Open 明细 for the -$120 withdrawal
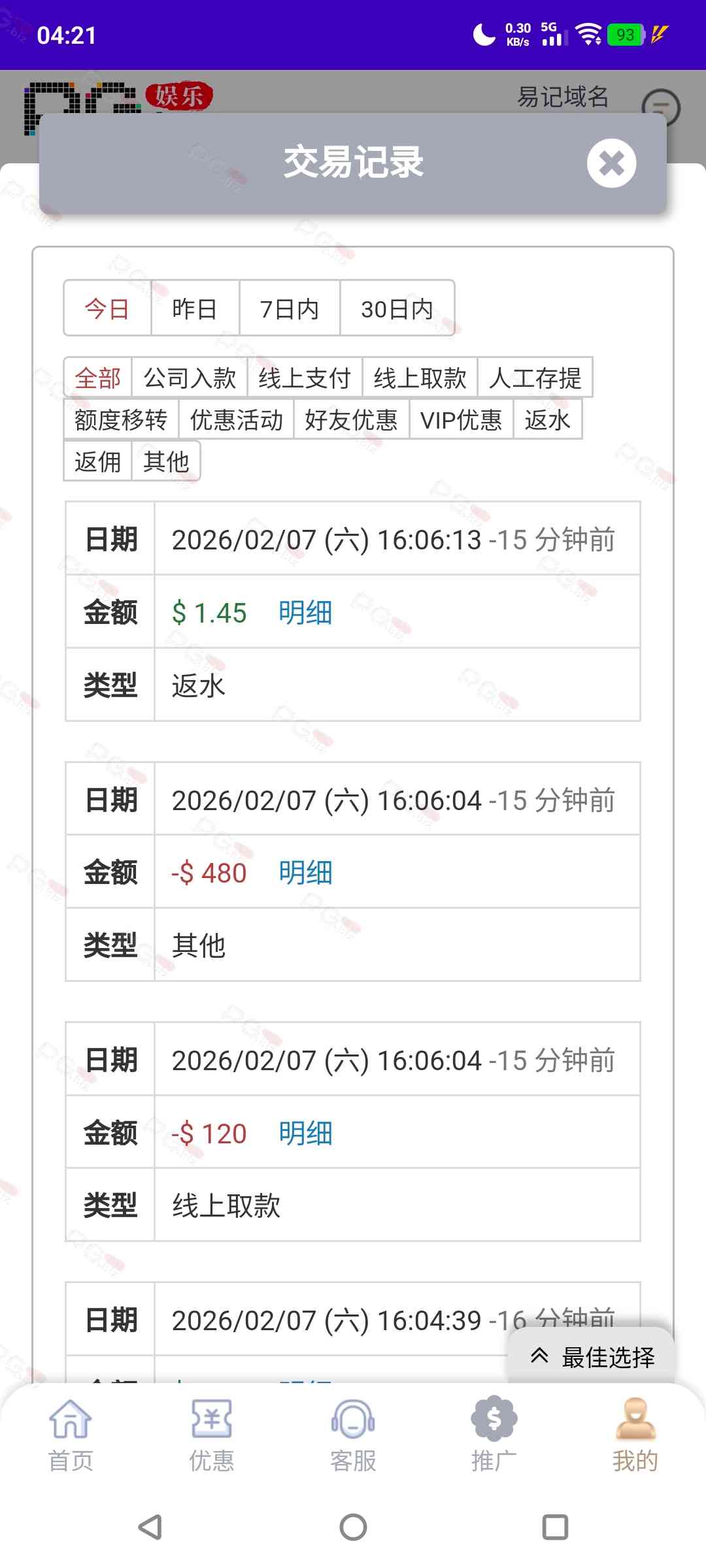 [305, 1133]
